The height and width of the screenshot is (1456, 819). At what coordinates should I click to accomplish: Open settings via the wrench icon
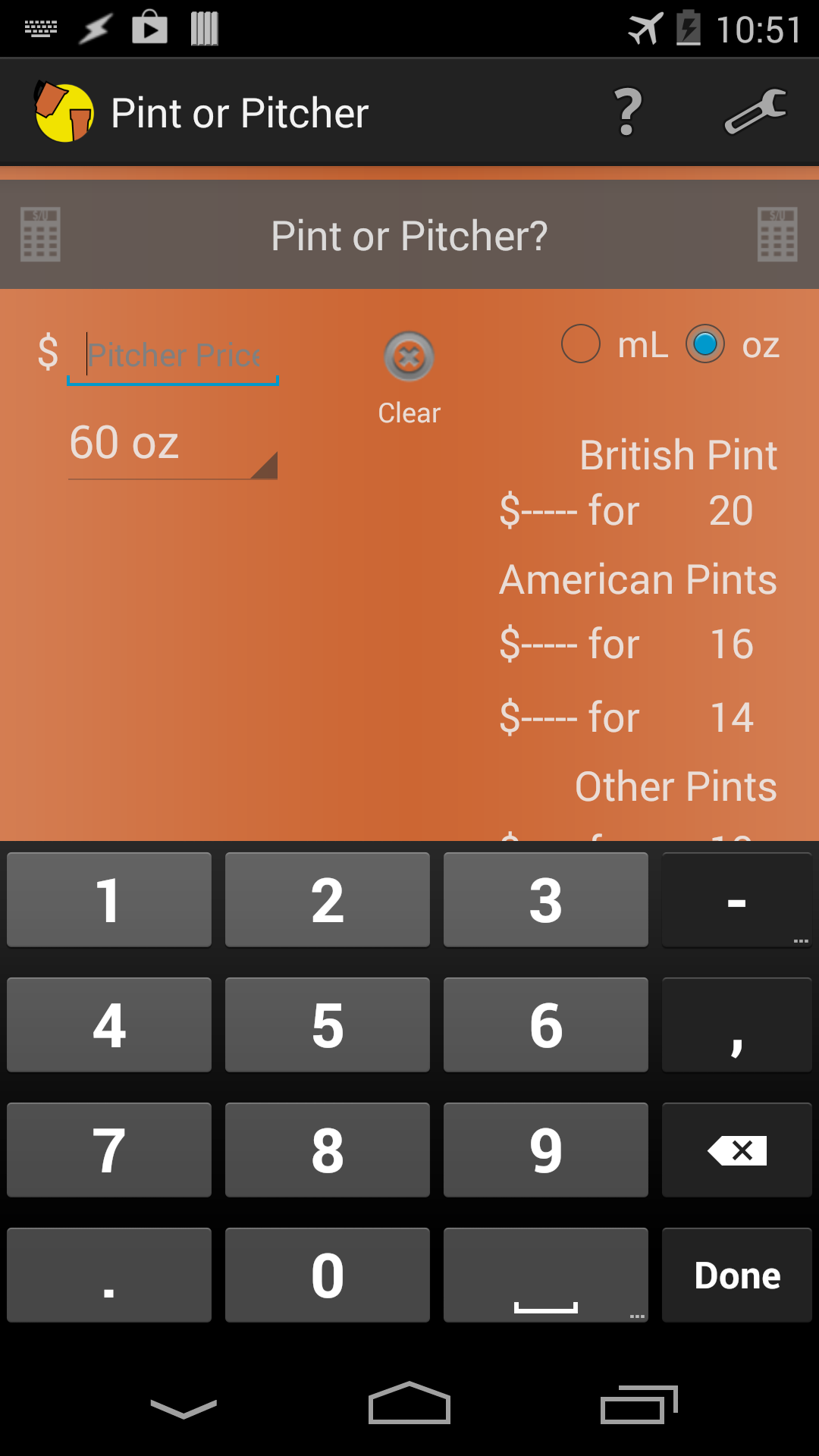click(x=754, y=112)
